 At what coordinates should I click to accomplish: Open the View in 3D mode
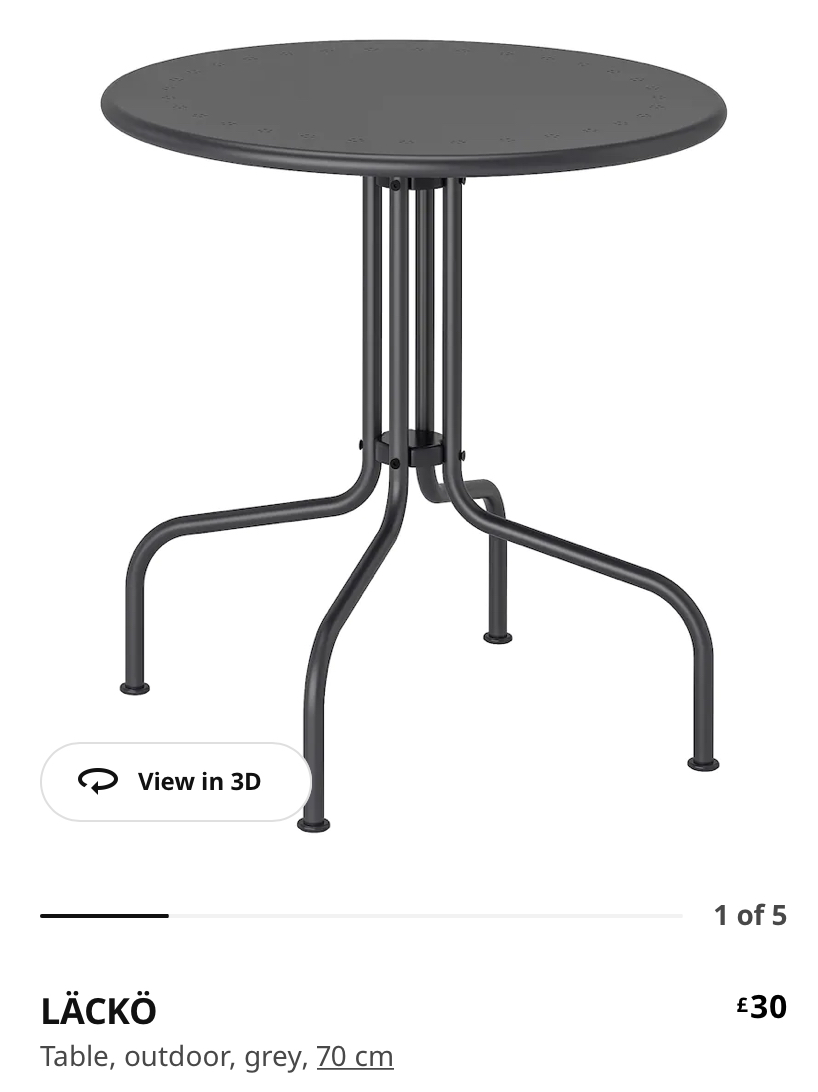pos(176,782)
